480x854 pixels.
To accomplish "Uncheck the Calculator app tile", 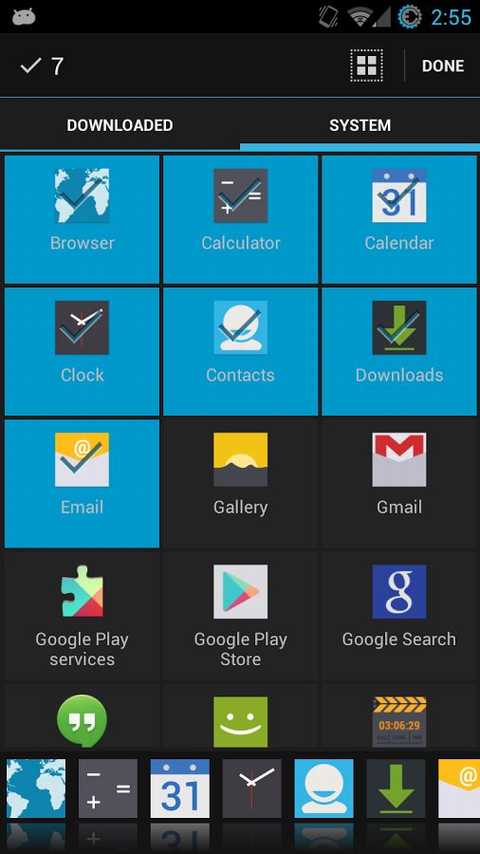I will pos(240,219).
